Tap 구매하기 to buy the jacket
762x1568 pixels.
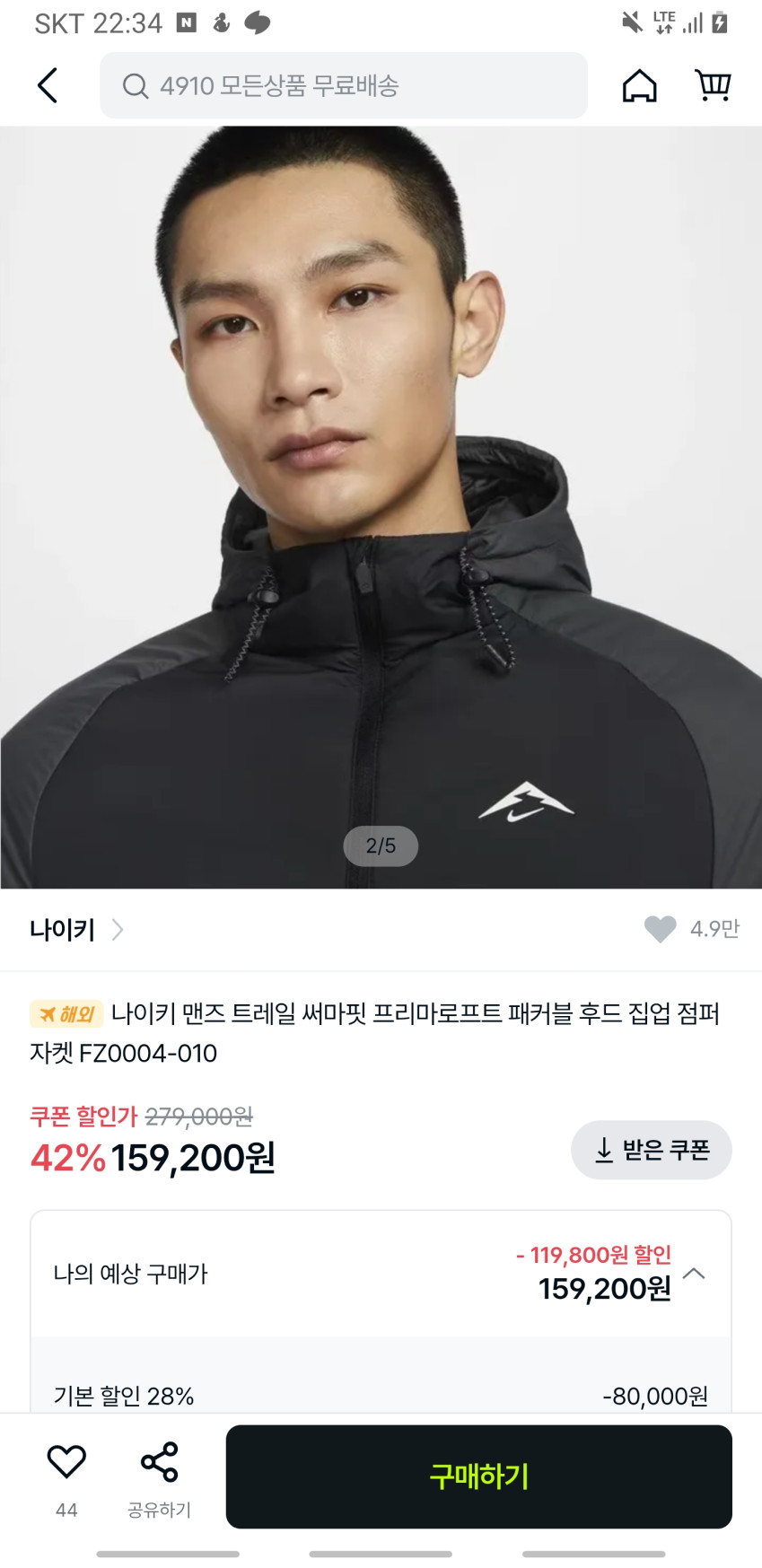(x=478, y=1476)
